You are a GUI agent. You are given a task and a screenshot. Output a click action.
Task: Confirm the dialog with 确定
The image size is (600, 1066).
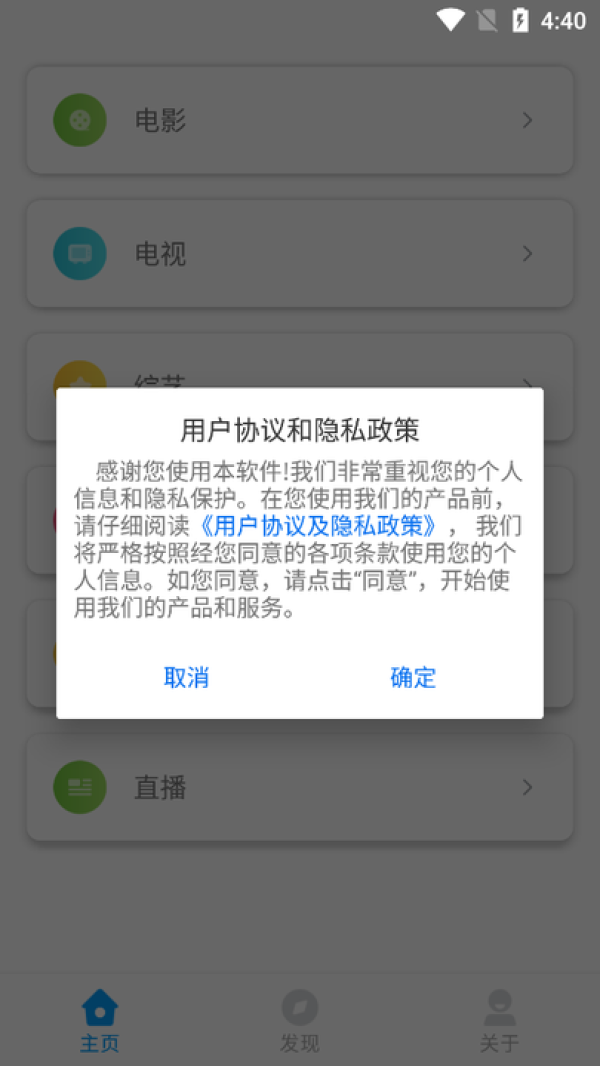413,677
